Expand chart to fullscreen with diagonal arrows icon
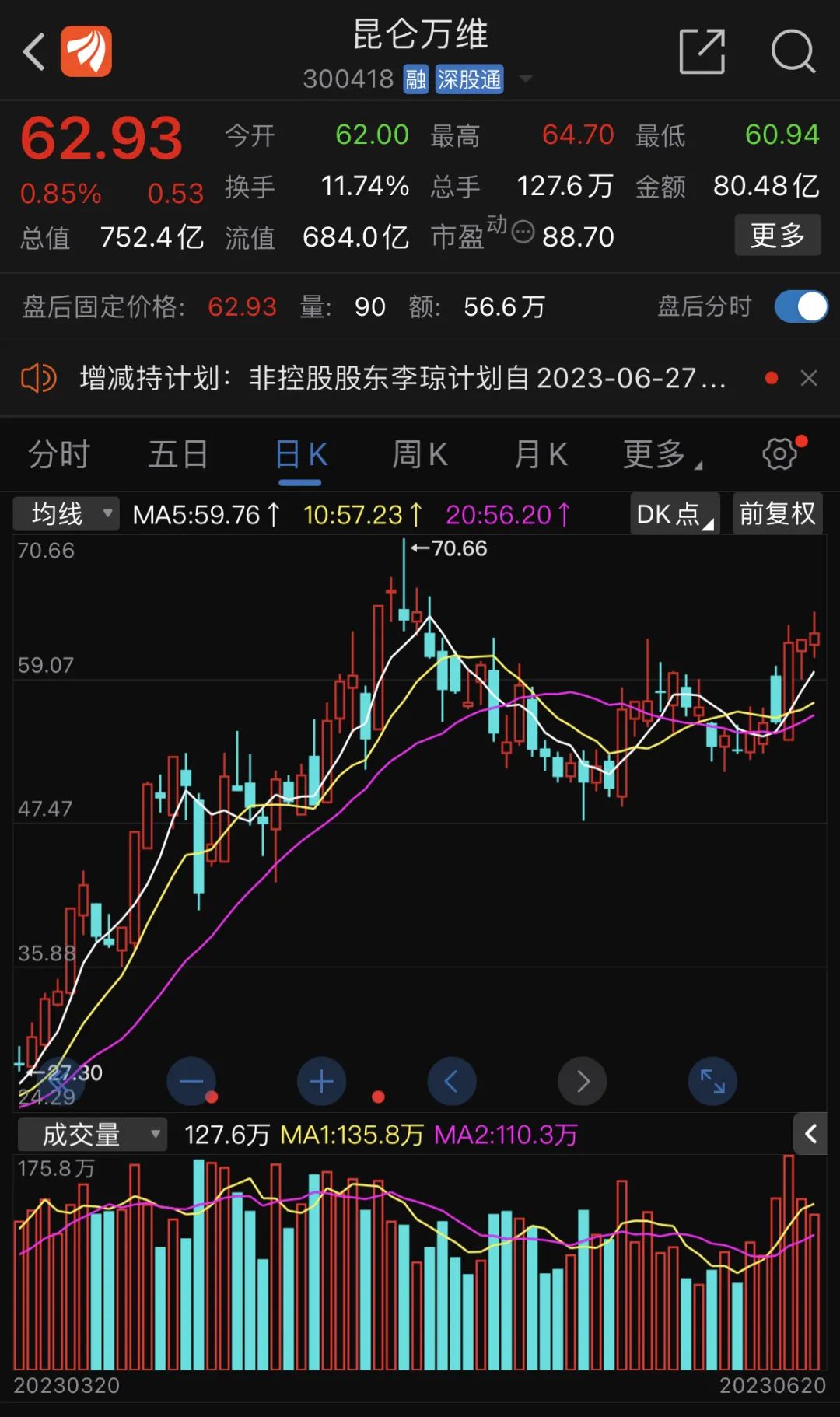This screenshot has height=1417, width=840. [x=712, y=1081]
